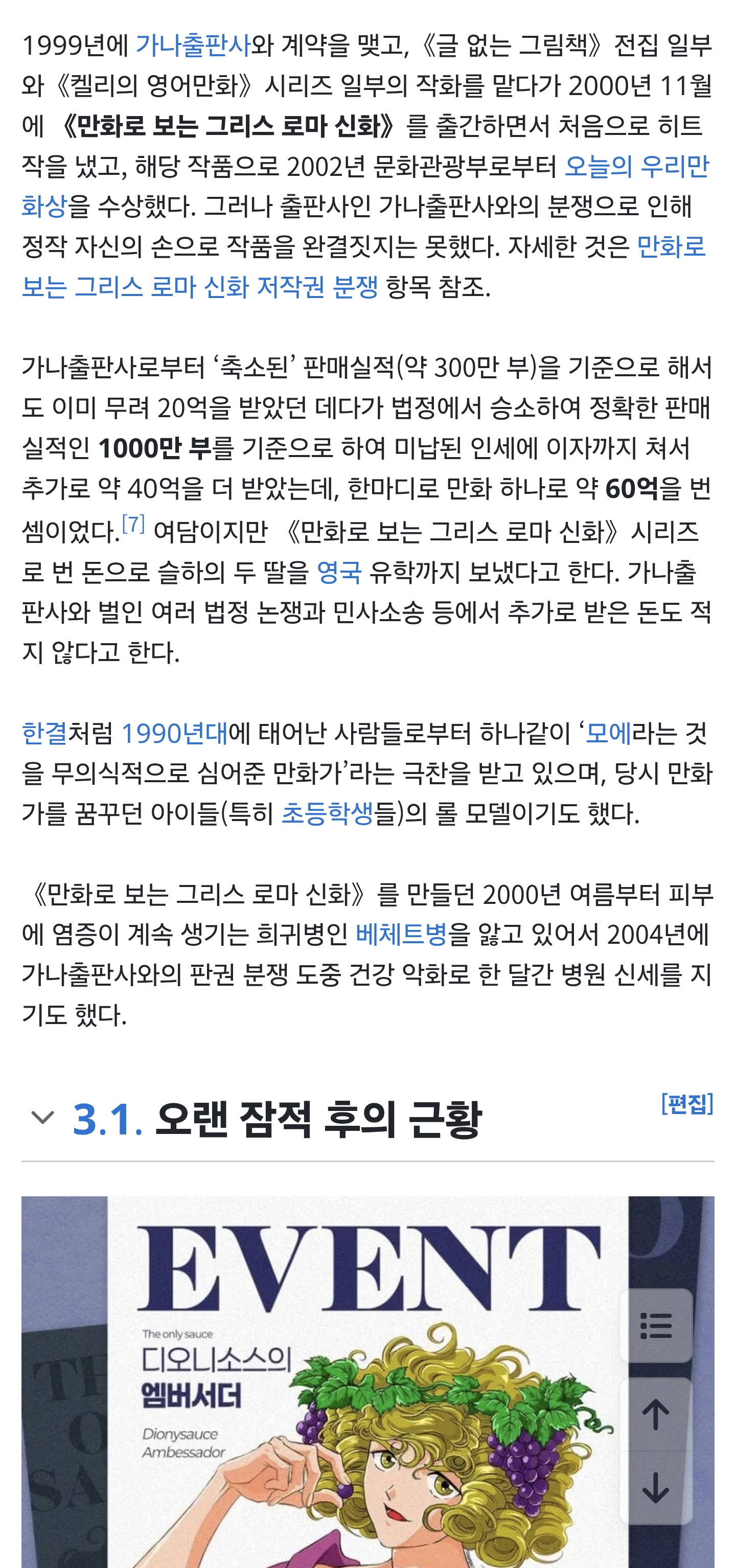
Task: Jump to top with the up arrow
Action: click(x=656, y=1414)
